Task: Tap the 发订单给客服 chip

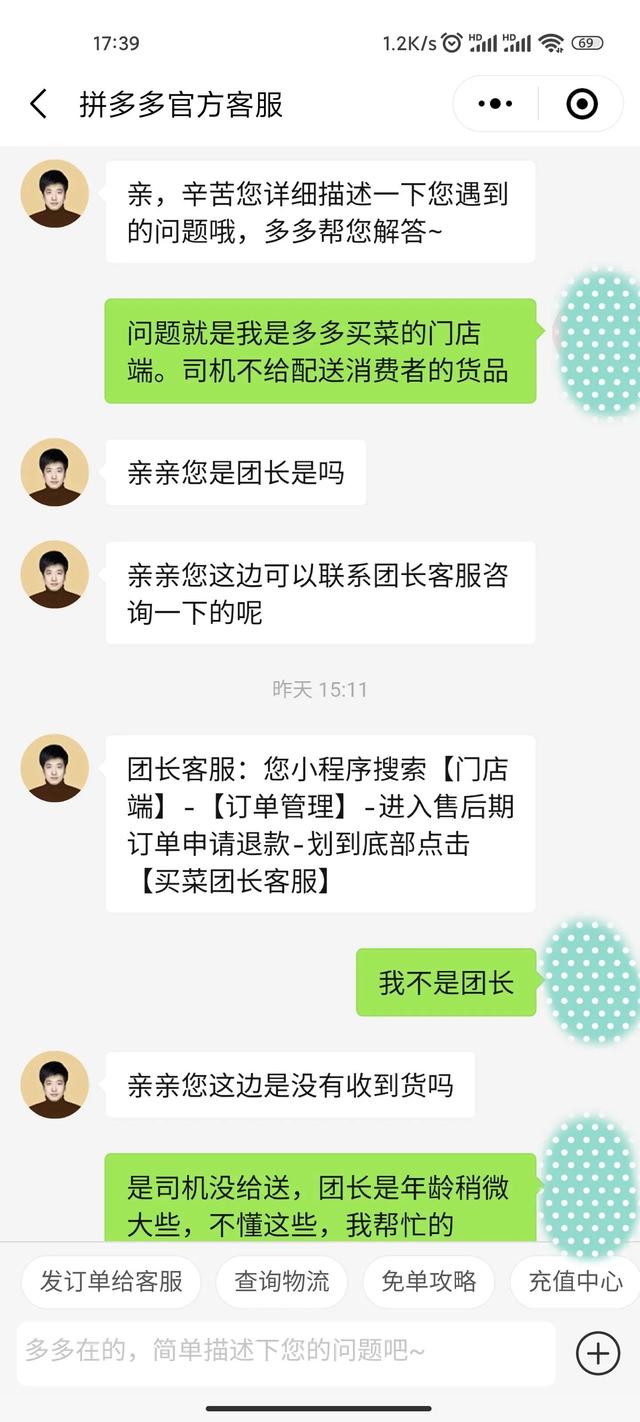Action: (x=111, y=1281)
